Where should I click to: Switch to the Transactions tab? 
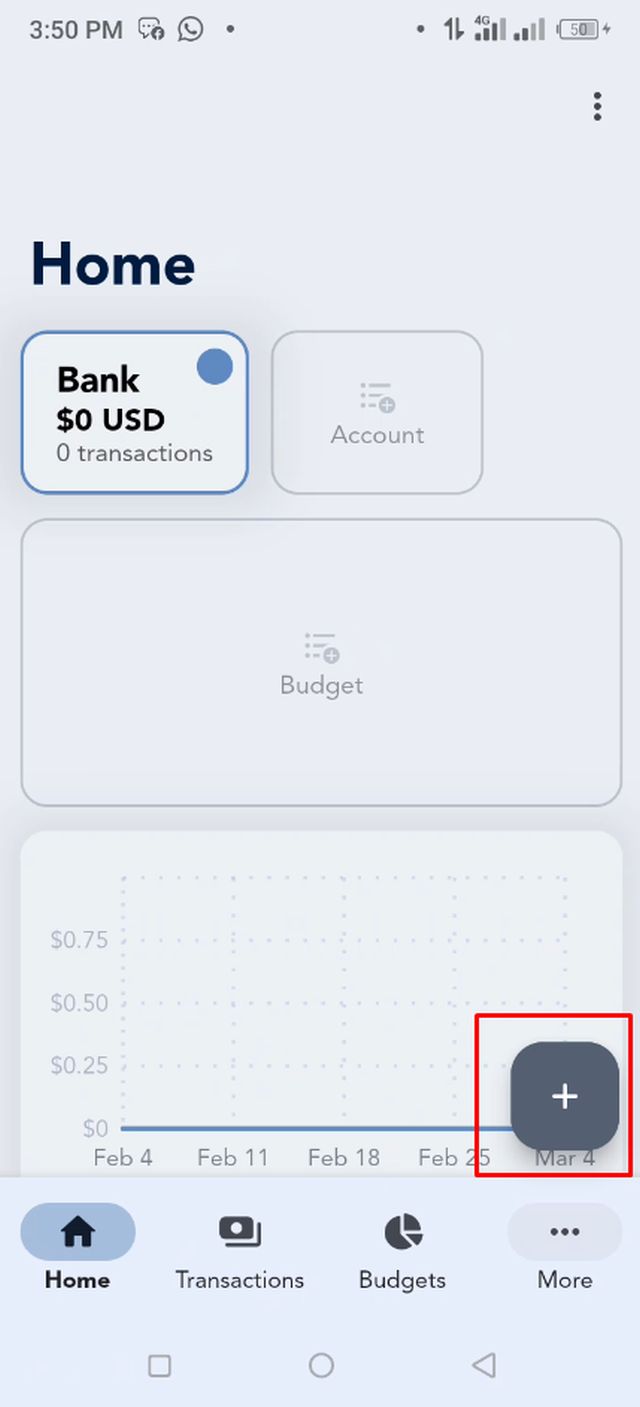click(239, 1246)
